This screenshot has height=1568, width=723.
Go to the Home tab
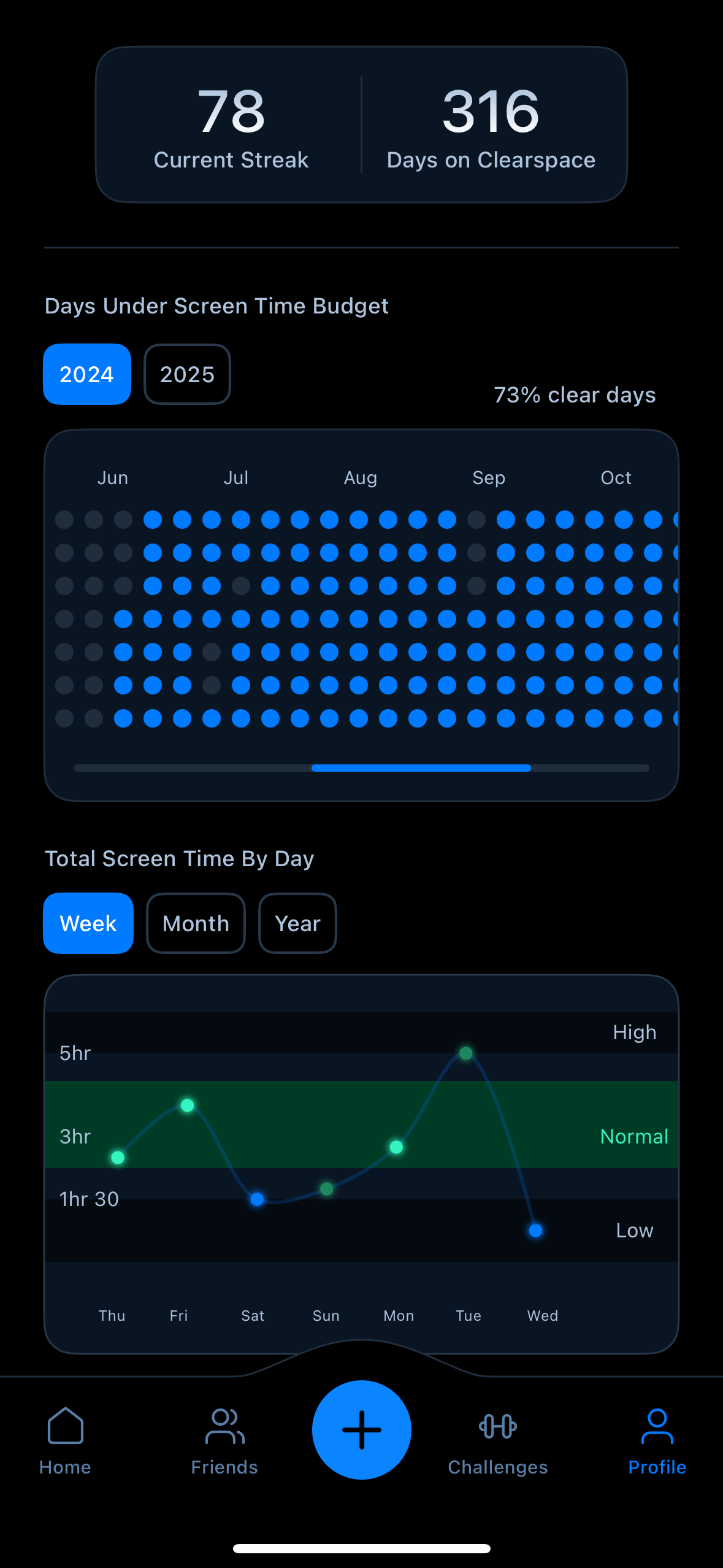65,1442
